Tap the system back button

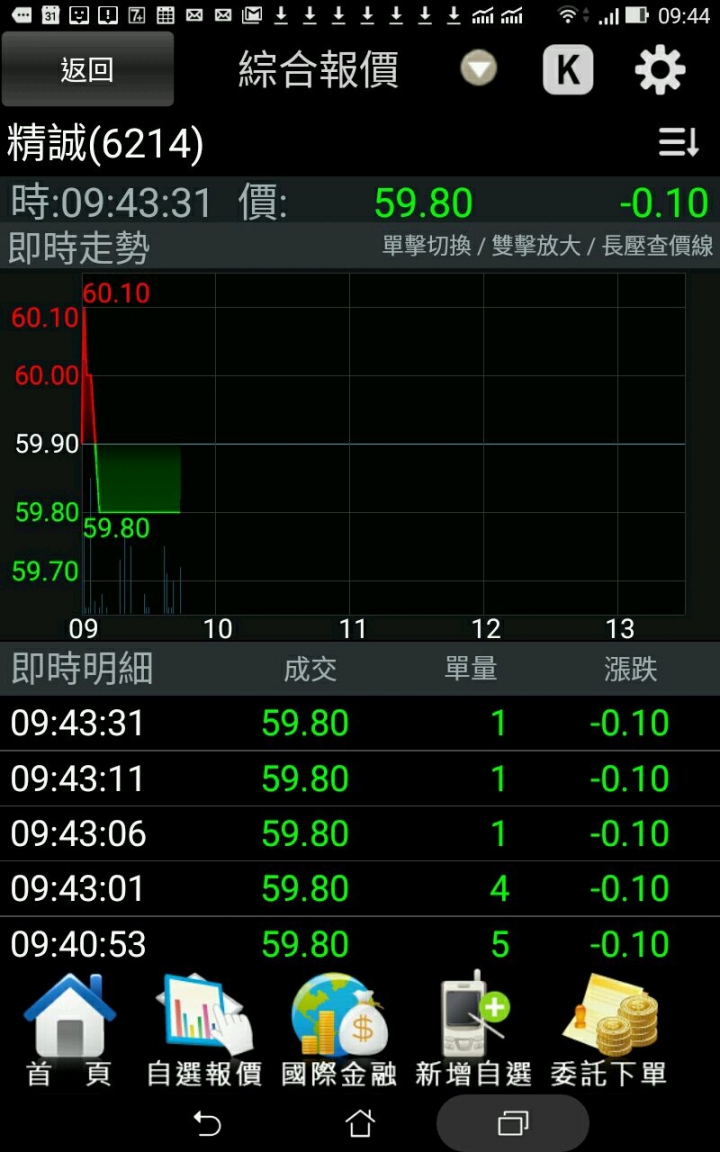tap(207, 1124)
